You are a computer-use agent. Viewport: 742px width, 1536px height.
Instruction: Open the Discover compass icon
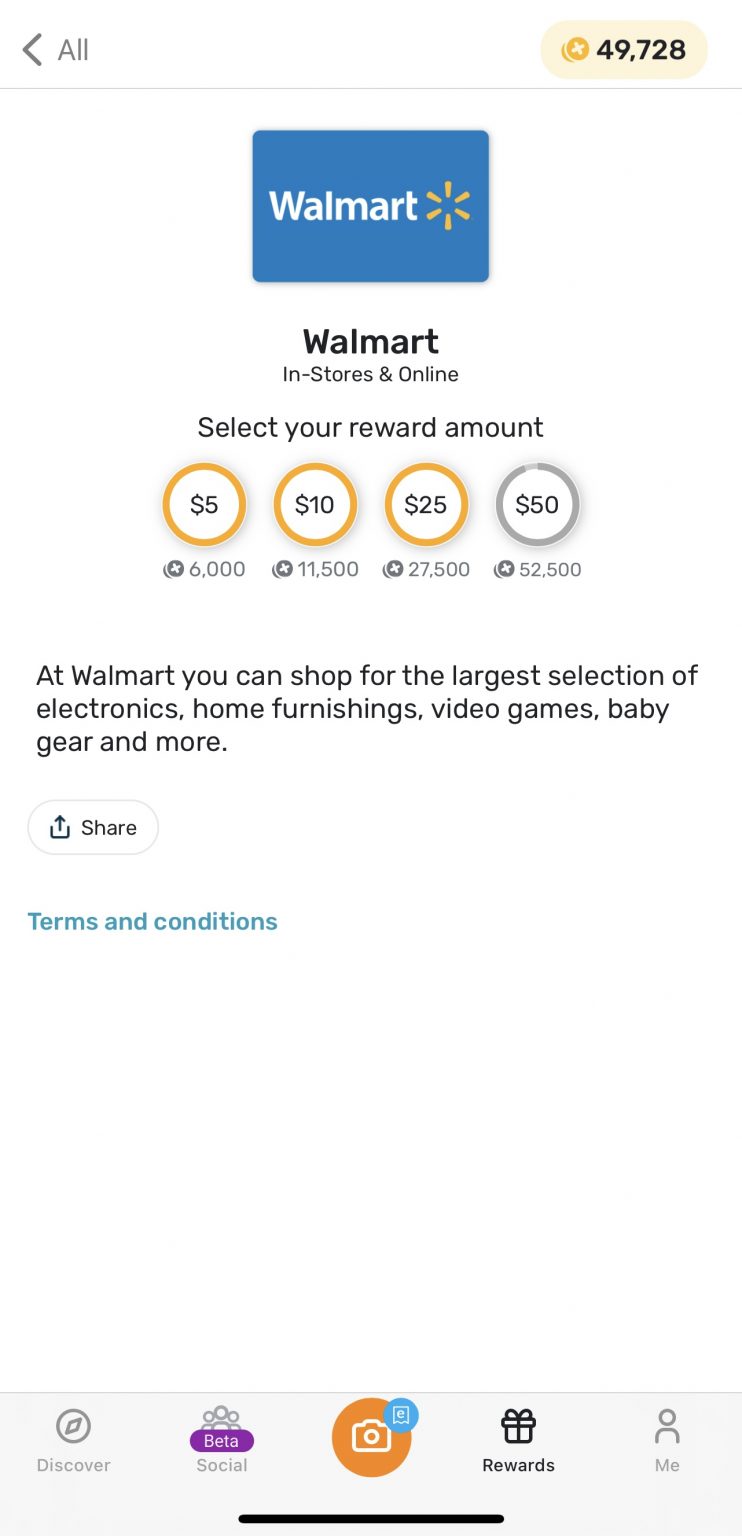[73, 1426]
